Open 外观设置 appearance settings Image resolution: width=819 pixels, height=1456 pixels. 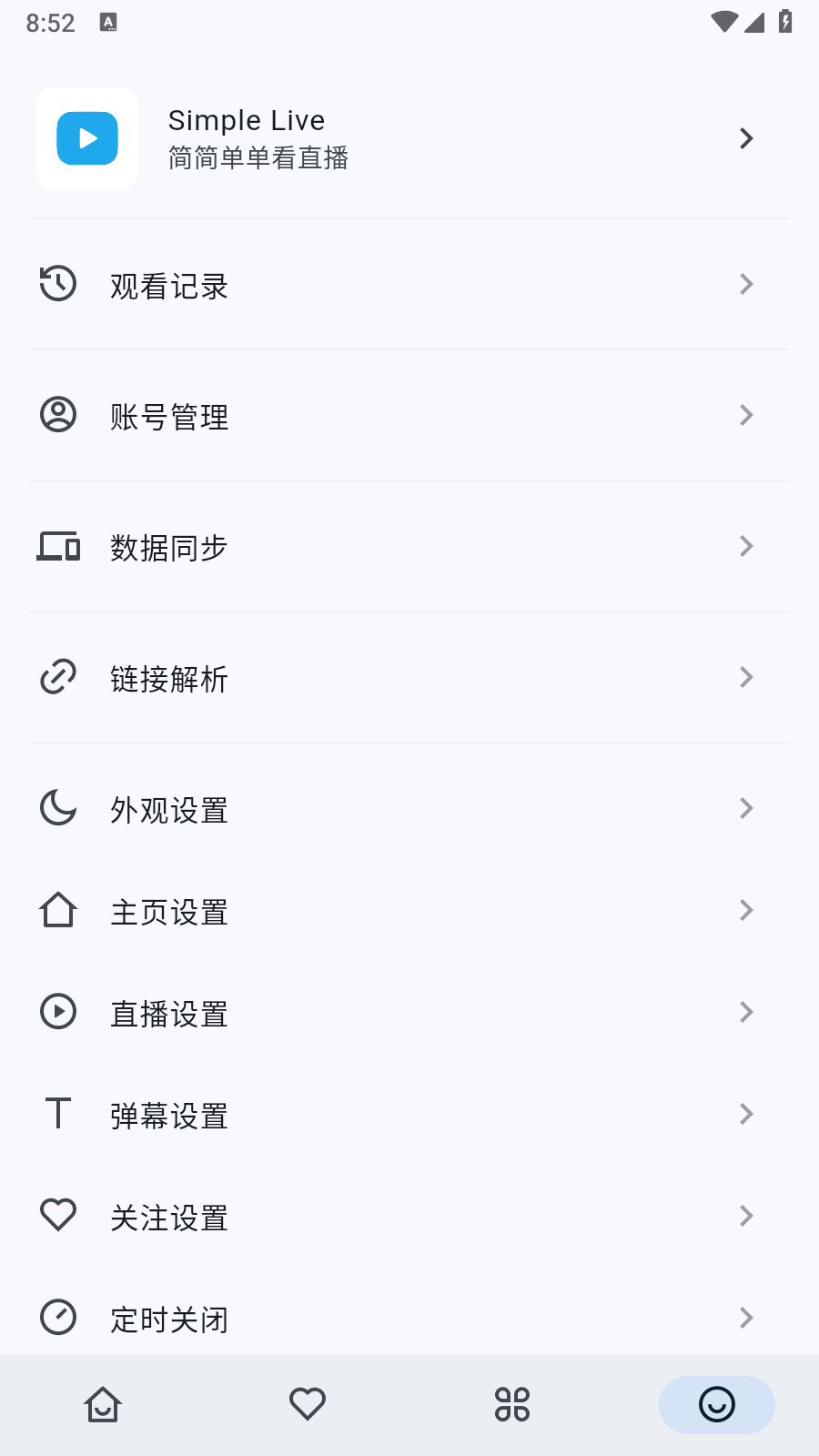(409, 808)
